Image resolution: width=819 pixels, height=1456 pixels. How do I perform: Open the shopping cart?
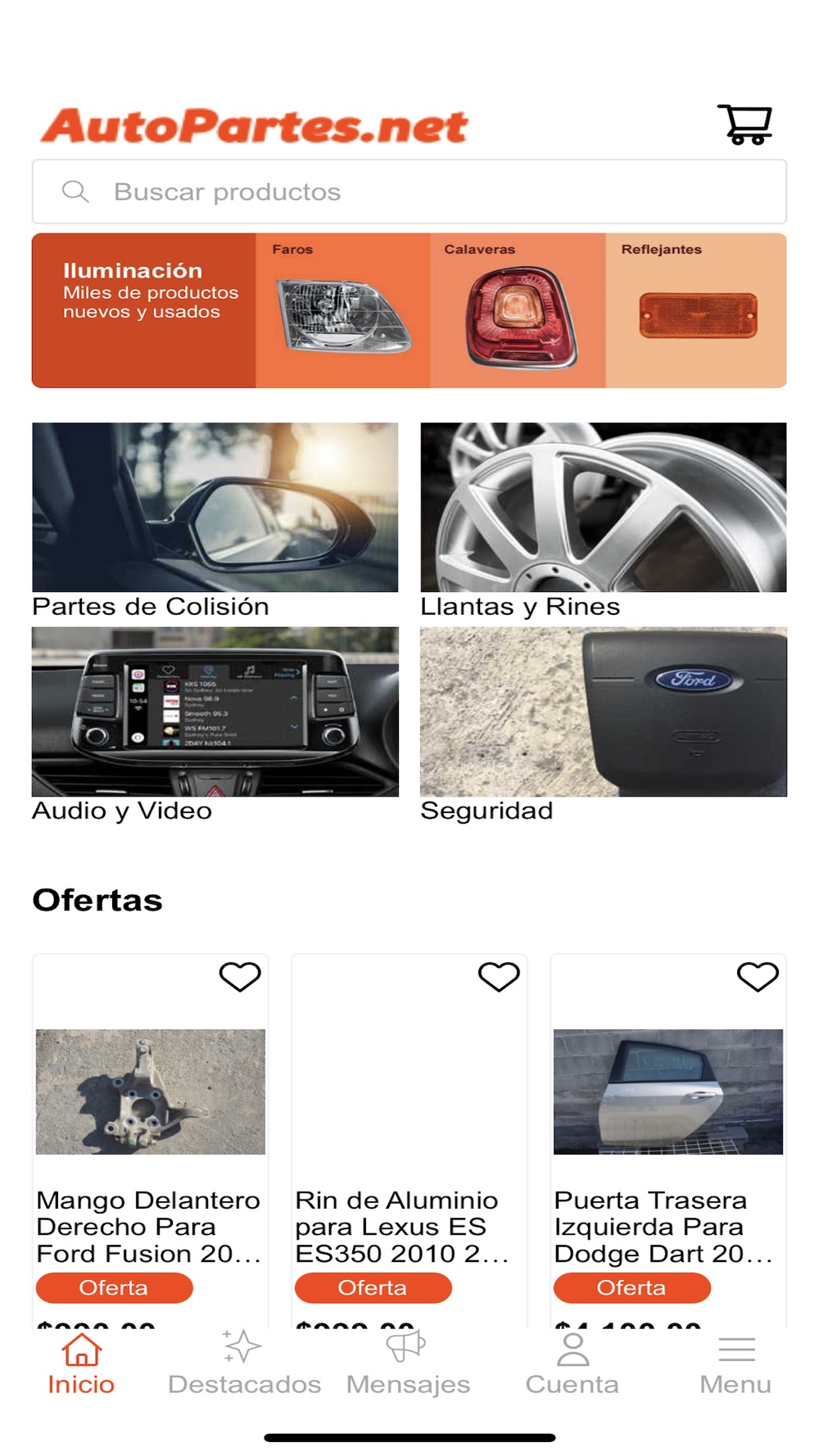(745, 125)
